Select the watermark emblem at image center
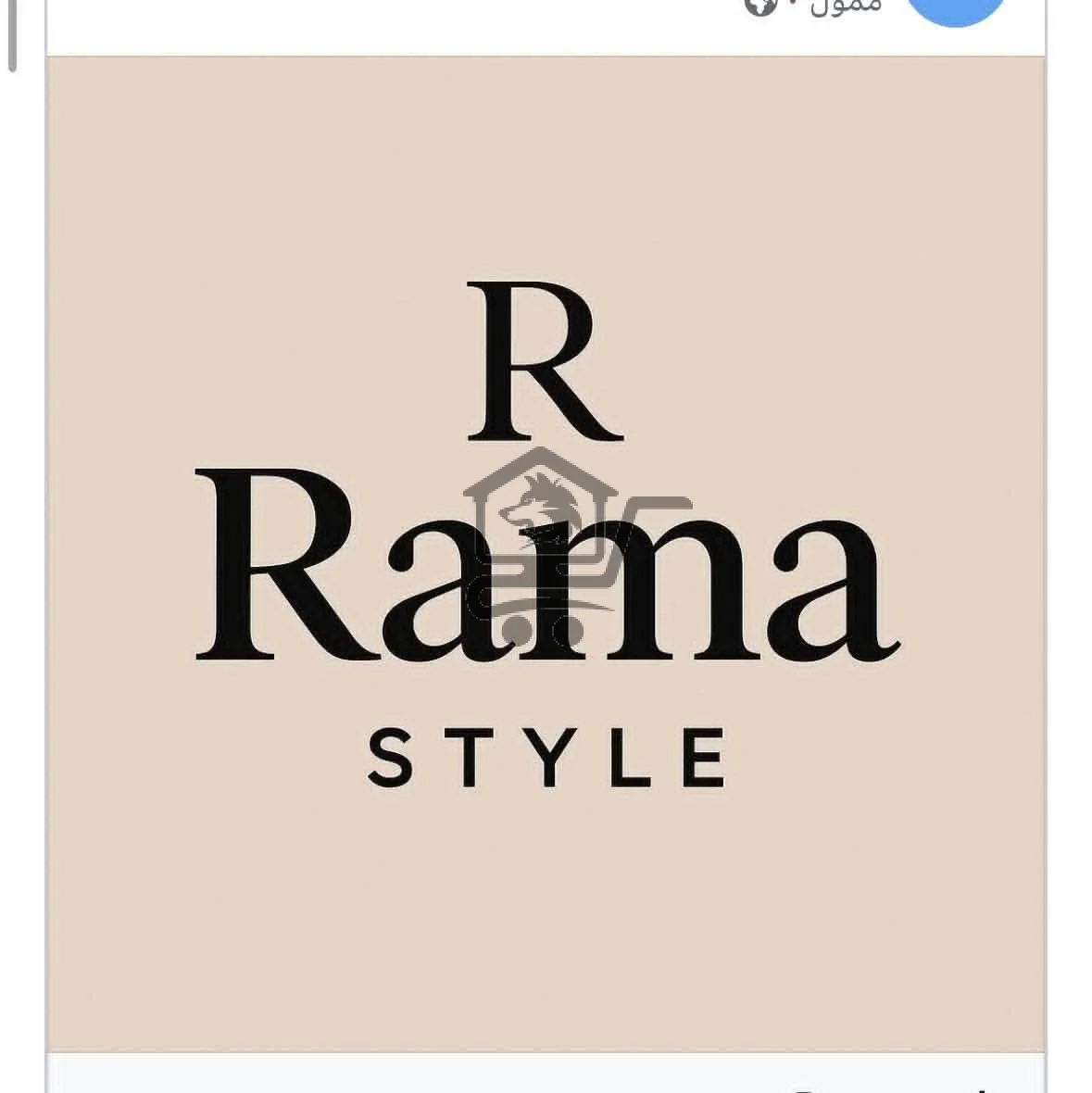Screen dimensions: 1092x1093 [x=542, y=537]
